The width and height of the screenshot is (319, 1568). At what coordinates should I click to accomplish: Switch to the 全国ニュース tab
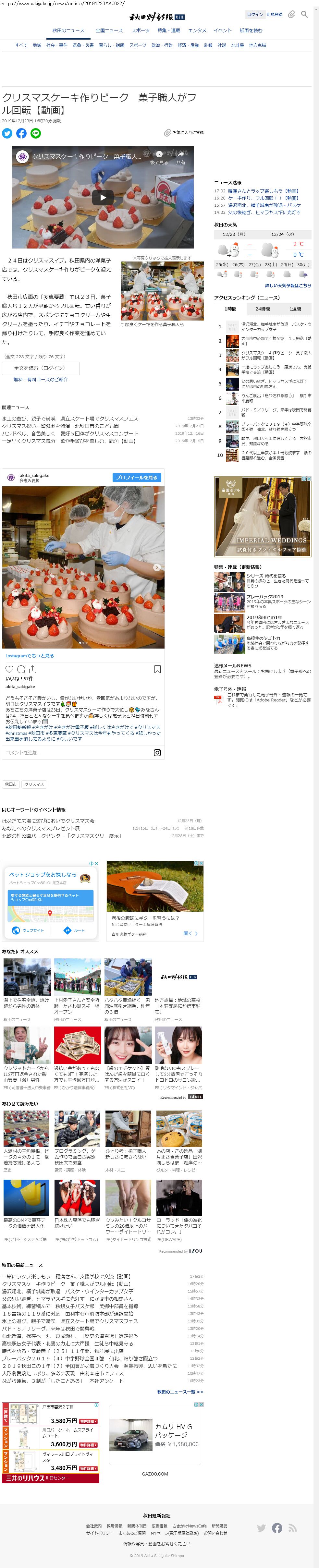[x=109, y=30]
